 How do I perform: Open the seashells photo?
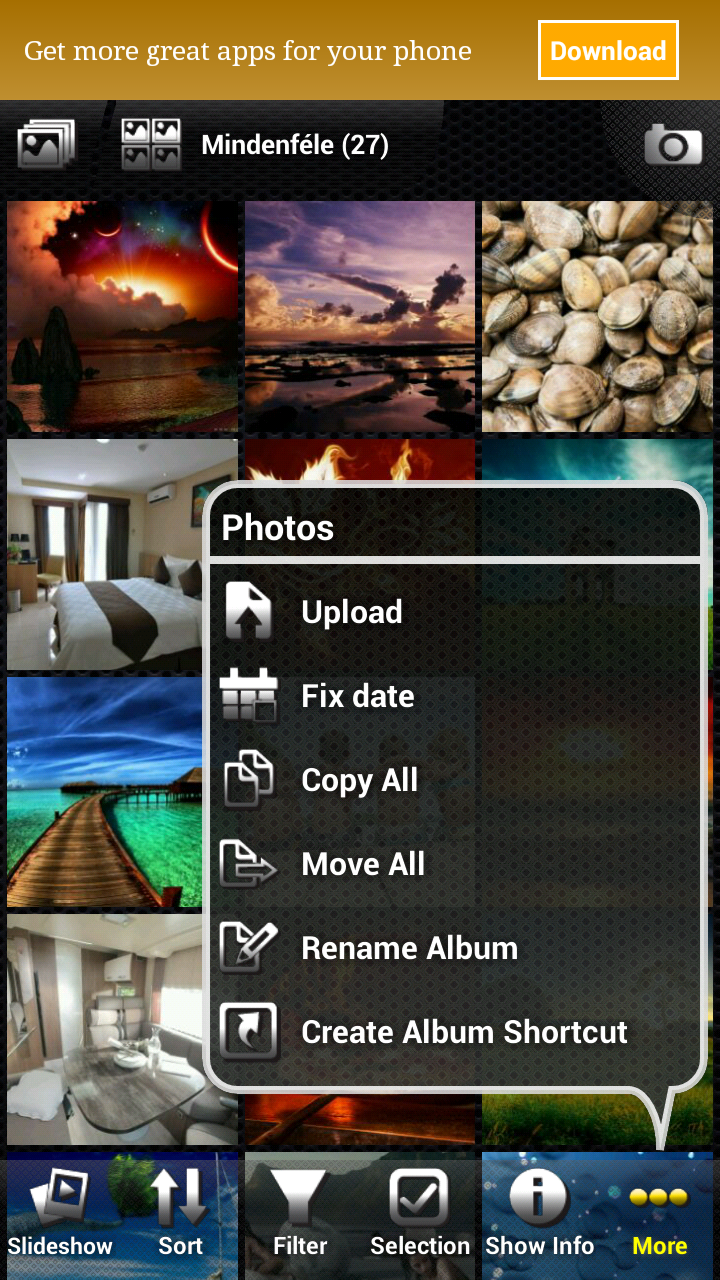598,316
